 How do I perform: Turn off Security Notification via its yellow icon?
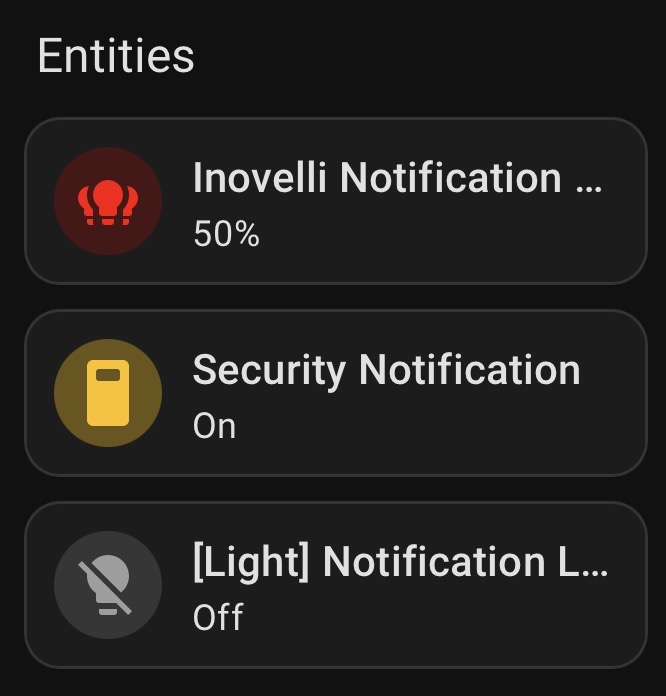pyautogui.click(x=108, y=393)
